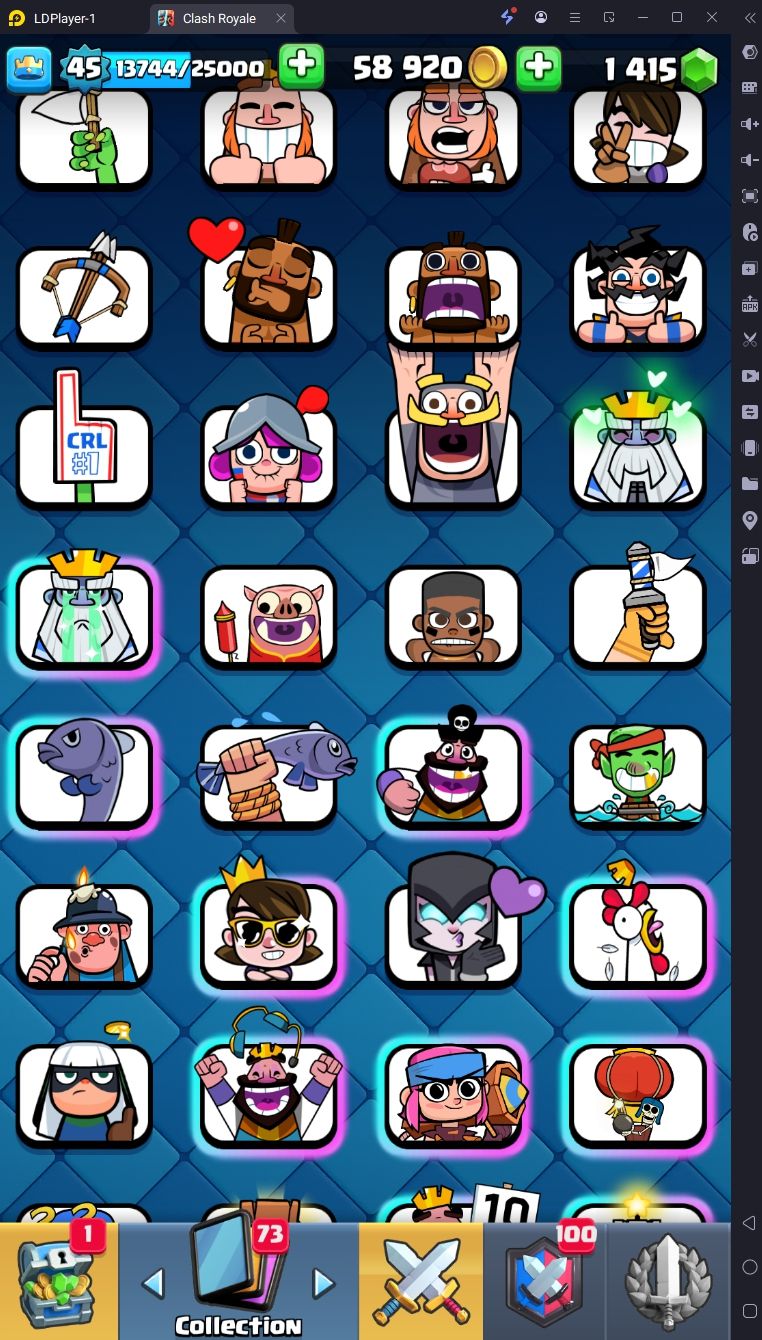Tap the green plus next to experience bar
Image resolution: width=762 pixels, height=1340 pixels.
(301, 68)
